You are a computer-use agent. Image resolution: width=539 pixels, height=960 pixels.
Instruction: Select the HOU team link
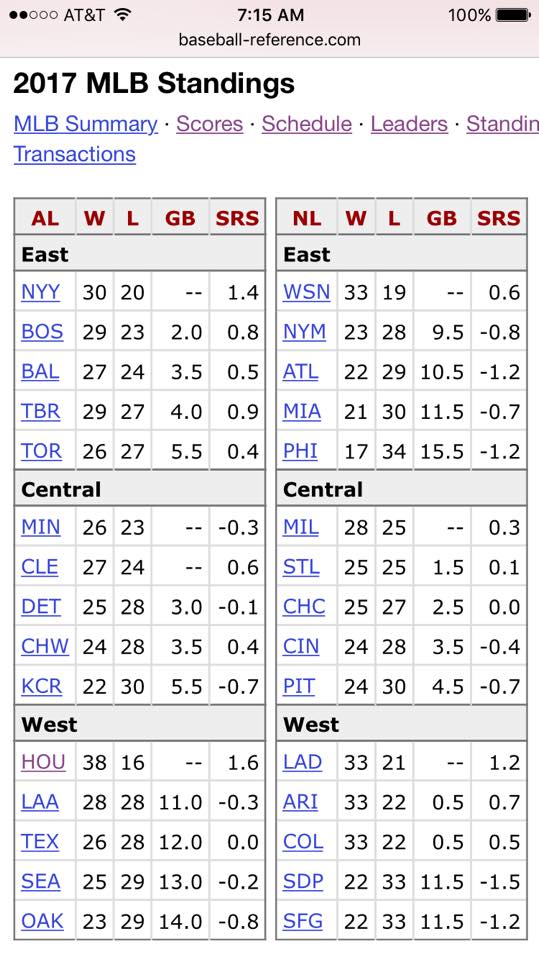pos(43,762)
